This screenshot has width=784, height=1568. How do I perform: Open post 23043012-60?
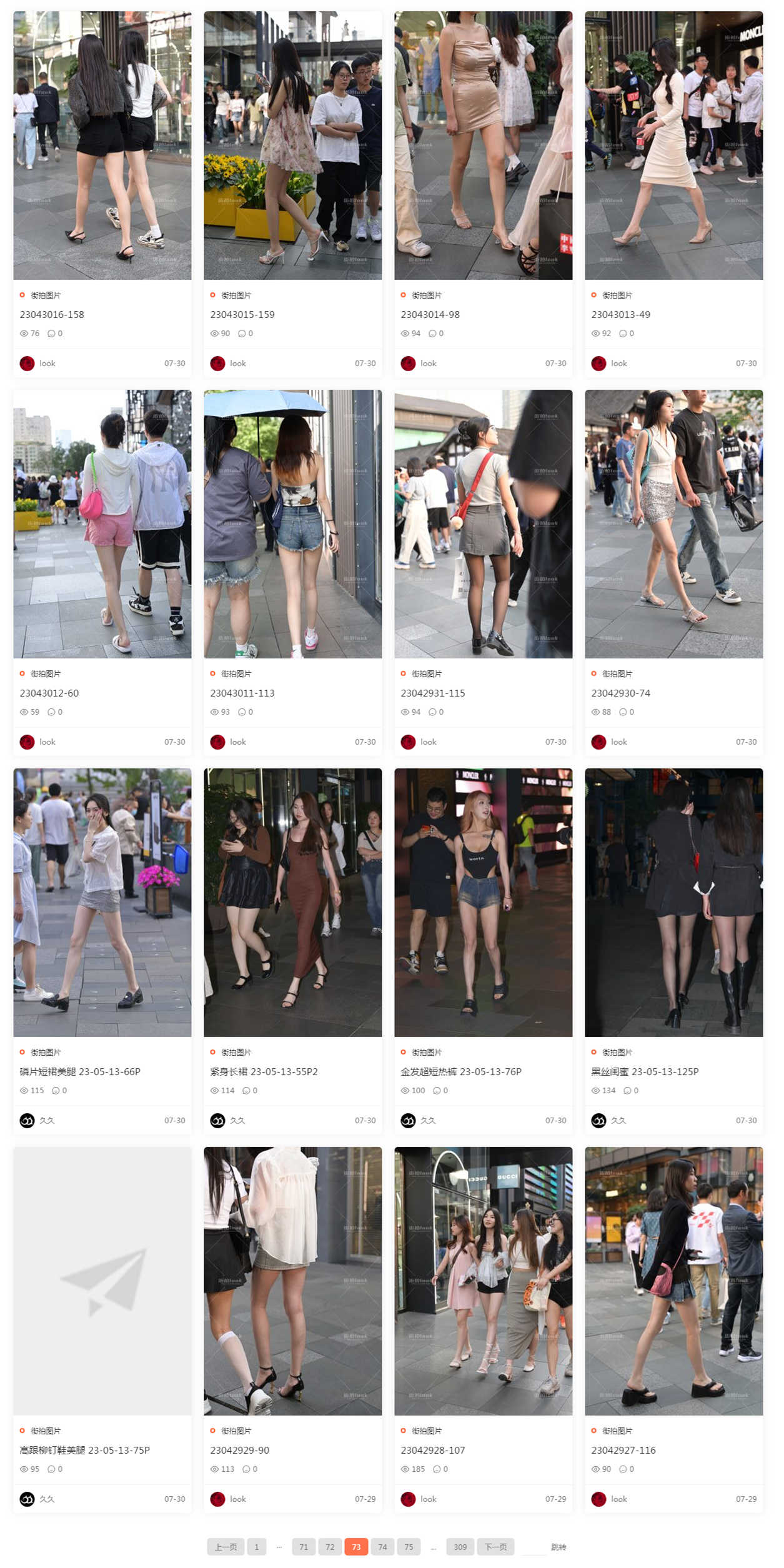point(49,693)
